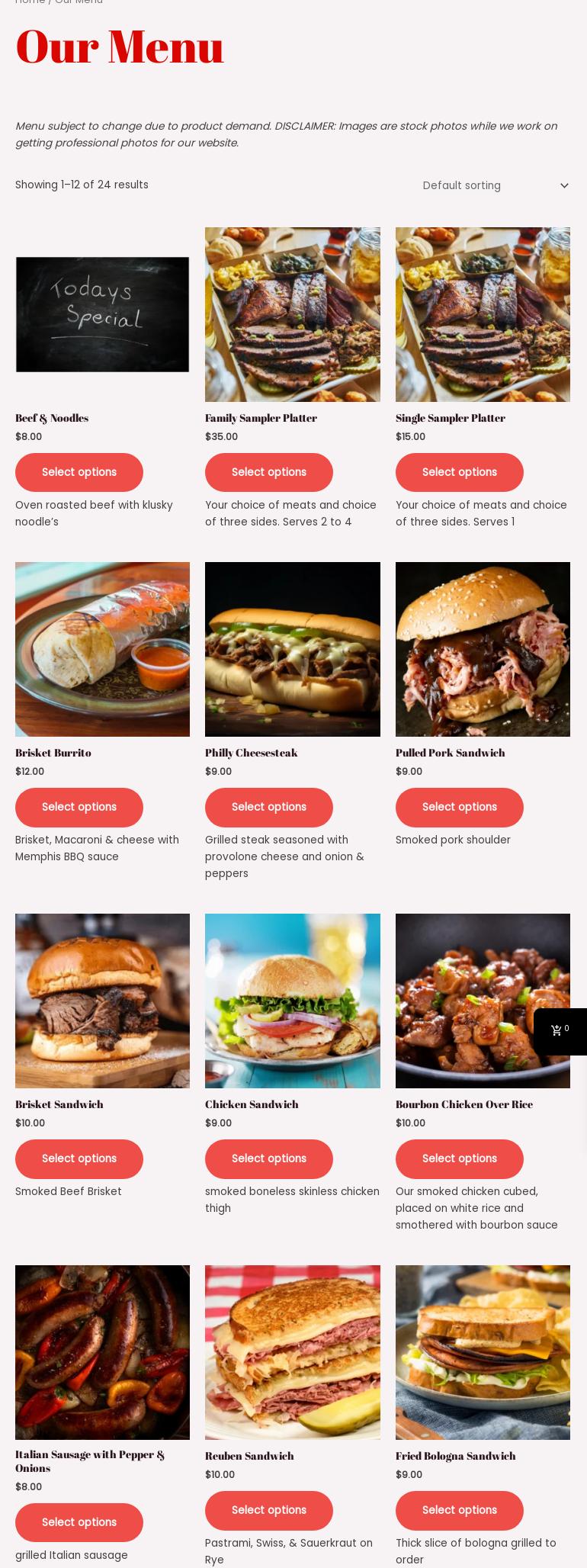The width and height of the screenshot is (587, 1568).
Task: Open the Pulled Pork Sandwich photo
Action: [x=483, y=649]
